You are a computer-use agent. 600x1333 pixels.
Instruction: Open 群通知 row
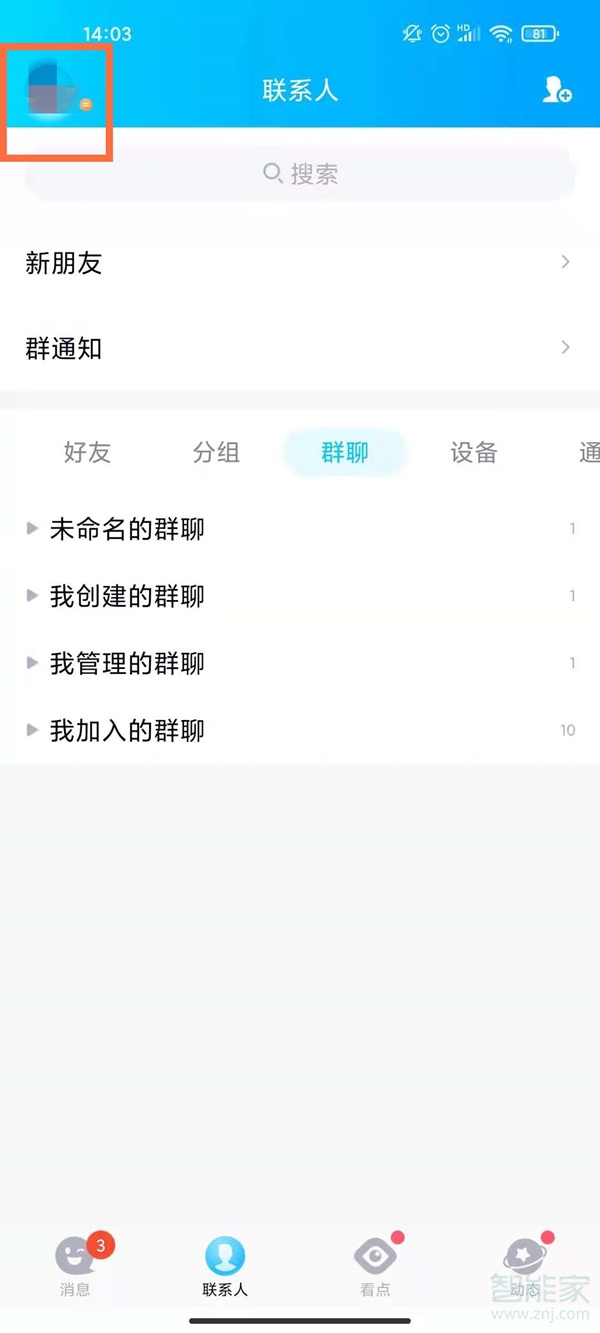(300, 348)
